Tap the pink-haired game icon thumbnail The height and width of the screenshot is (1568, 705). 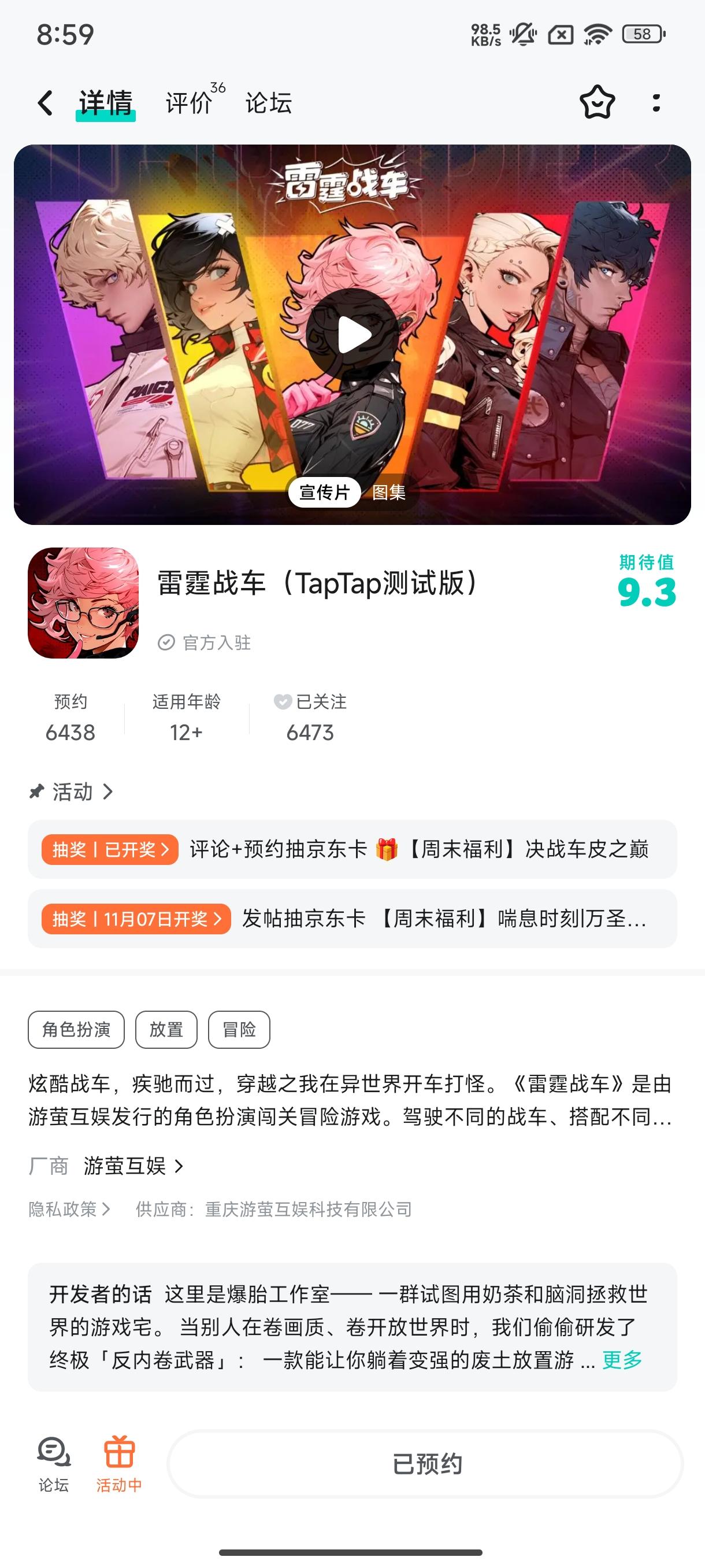(84, 602)
